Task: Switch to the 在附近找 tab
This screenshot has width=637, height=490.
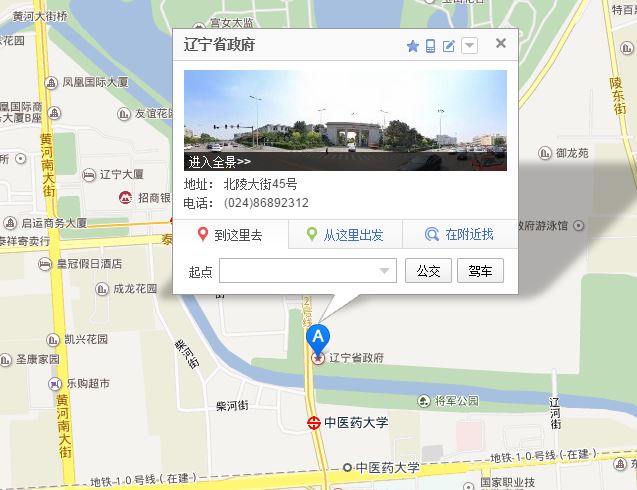Action: 459,235
